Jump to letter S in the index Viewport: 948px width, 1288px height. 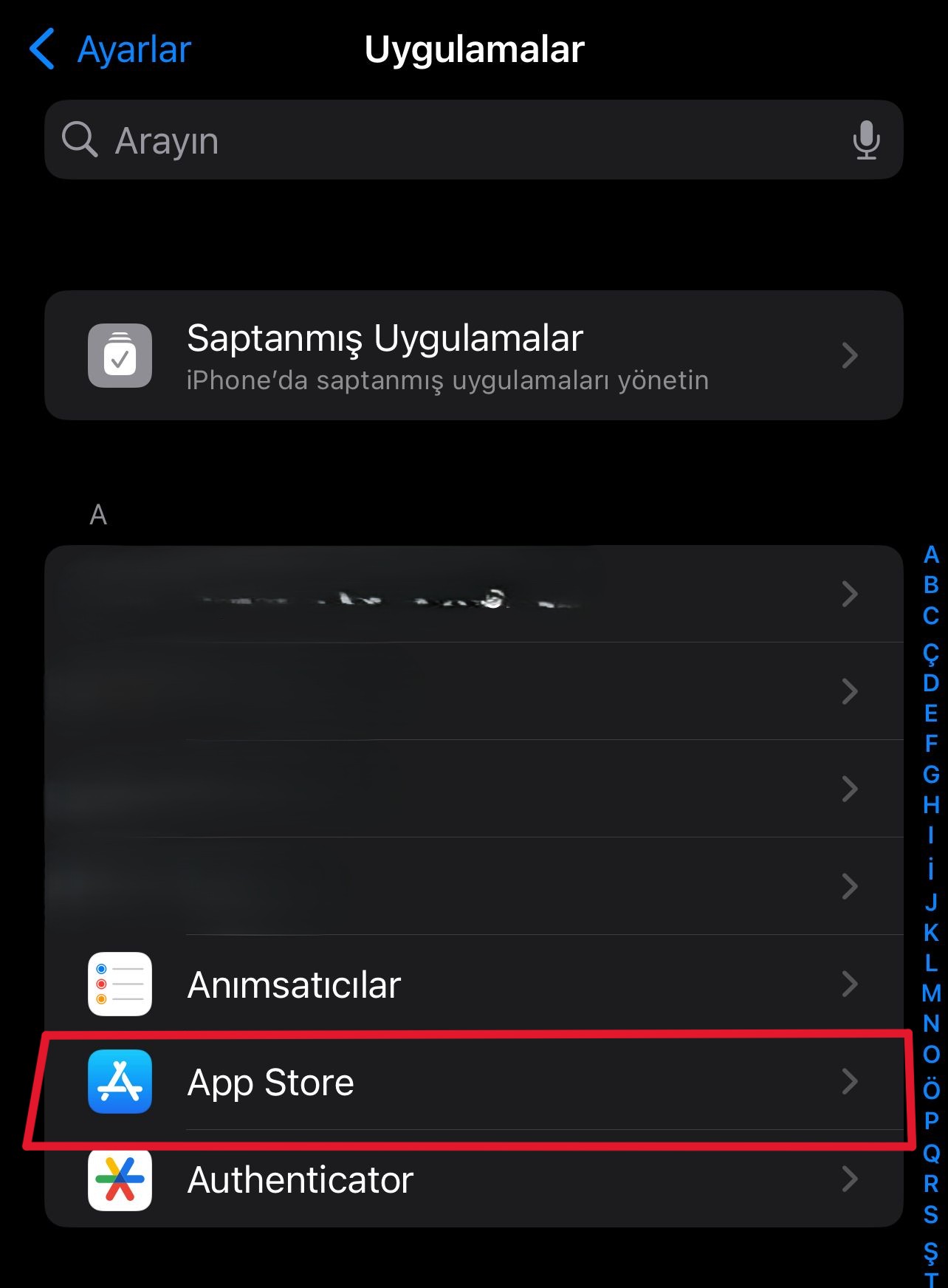[931, 1214]
